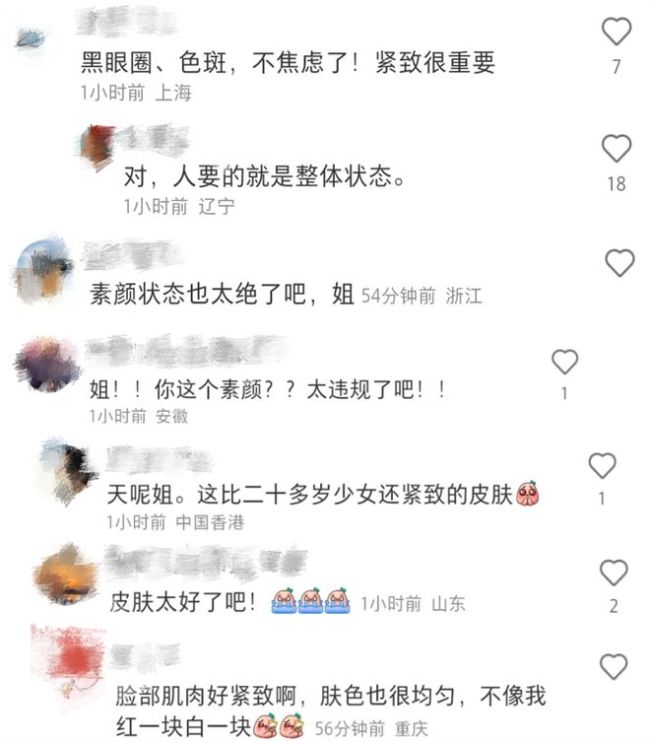
Task: Like the reply "对，人要的就是整体状态"
Action: point(616,149)
